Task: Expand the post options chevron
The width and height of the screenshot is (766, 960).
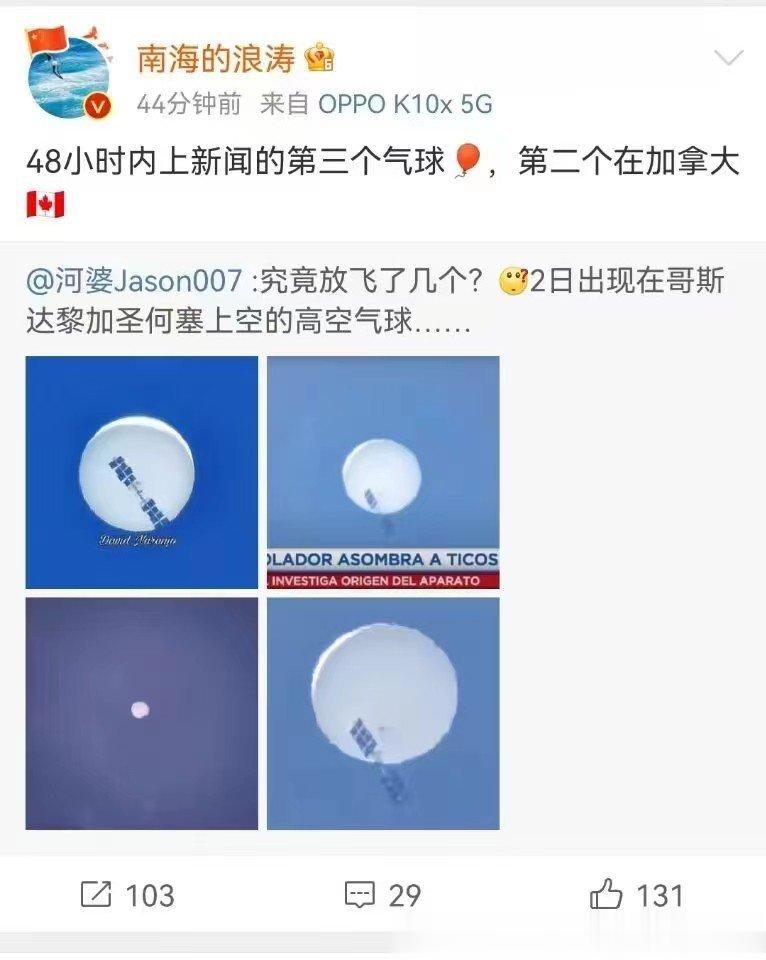Action: pos(729,57)
